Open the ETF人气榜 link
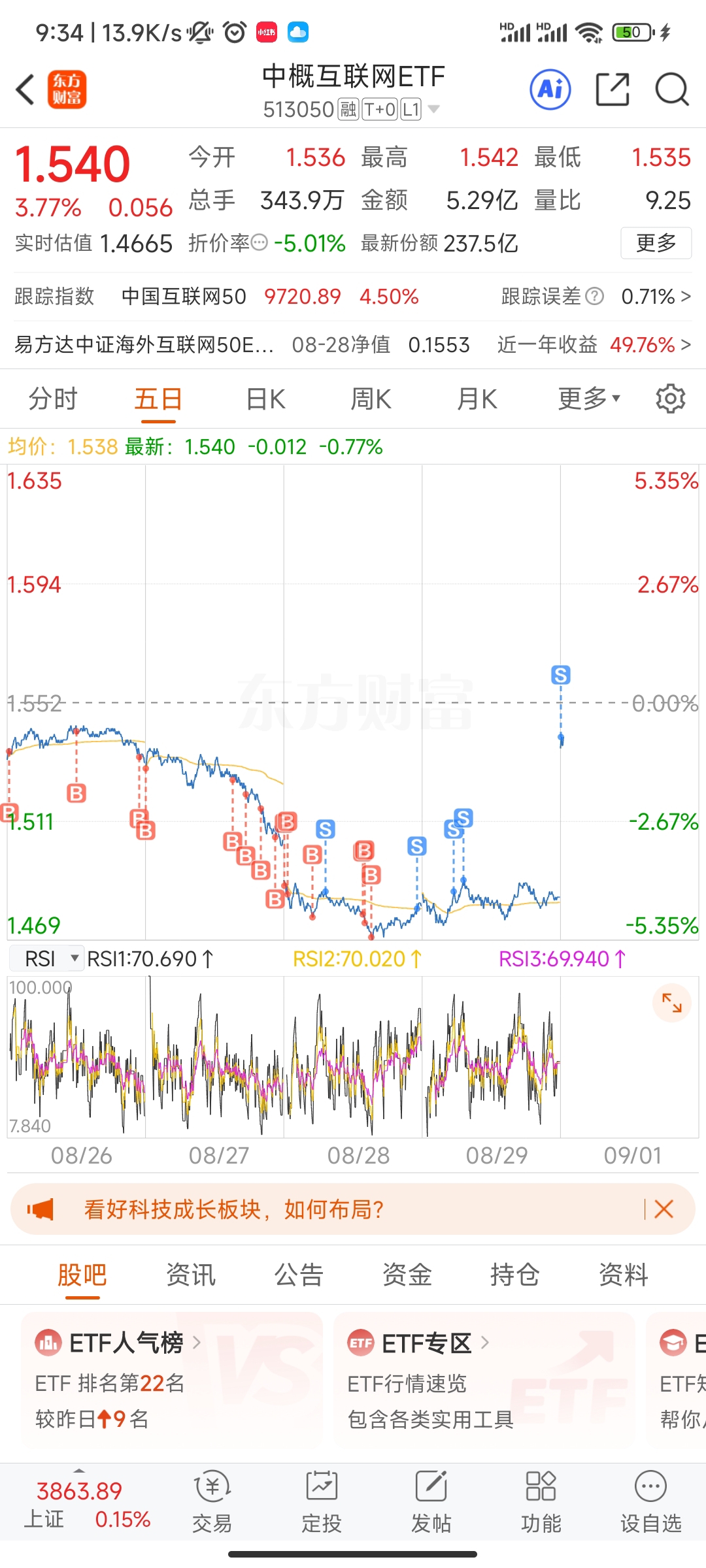The height and width of the screenshot is (1568, 706). point(120,1343)
